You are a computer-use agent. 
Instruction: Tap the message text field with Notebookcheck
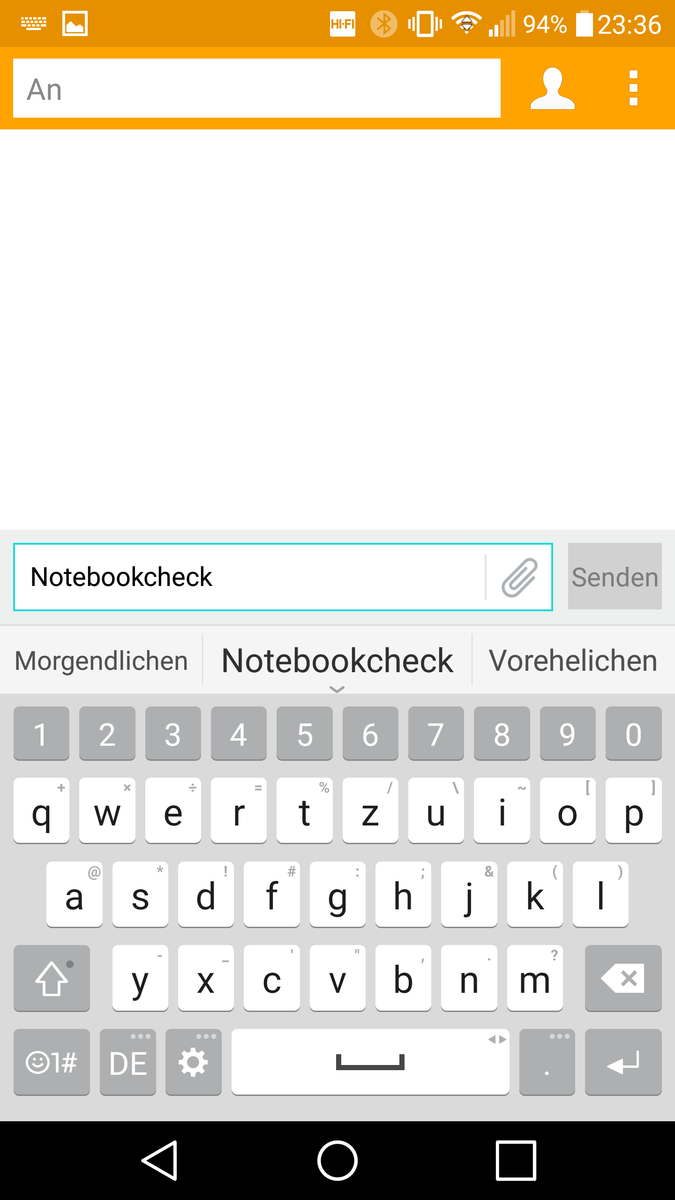pyautogui.click(x=250, y=577)
